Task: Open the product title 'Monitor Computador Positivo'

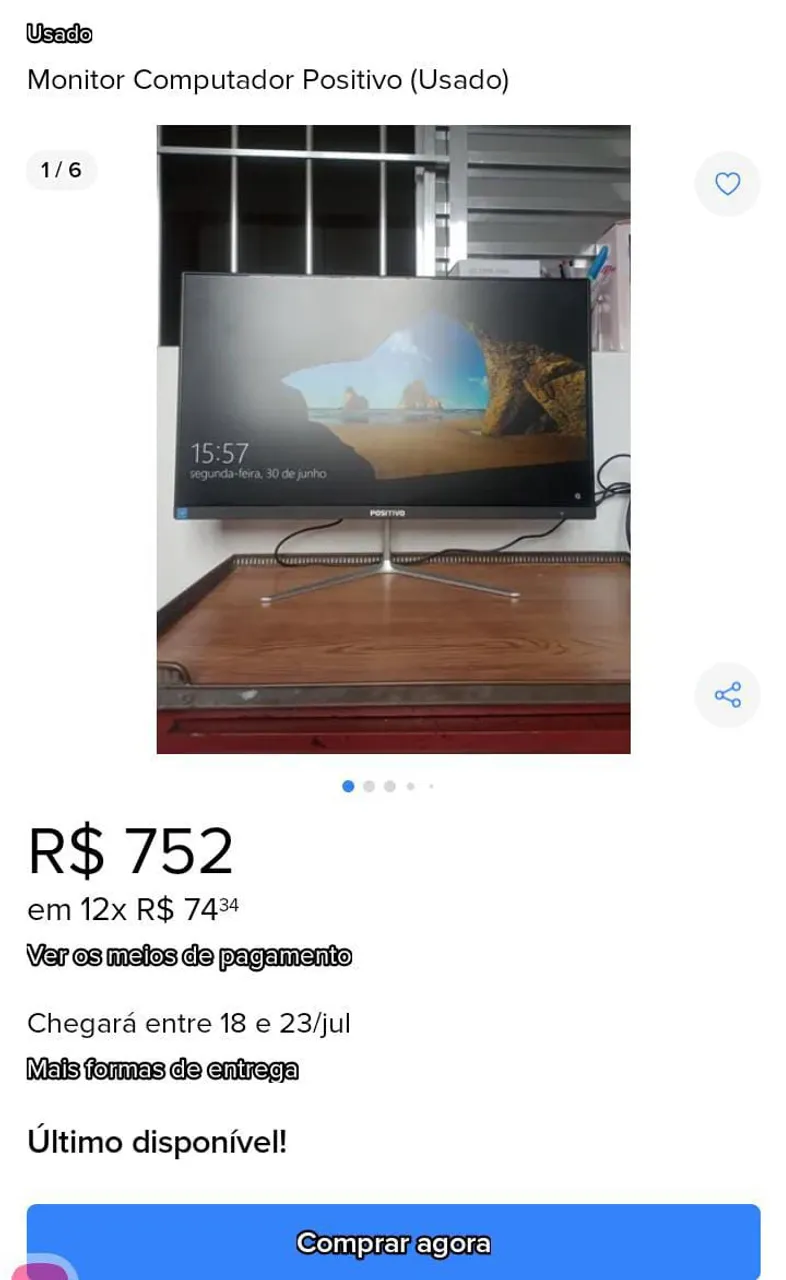Action: coord(268,80)
